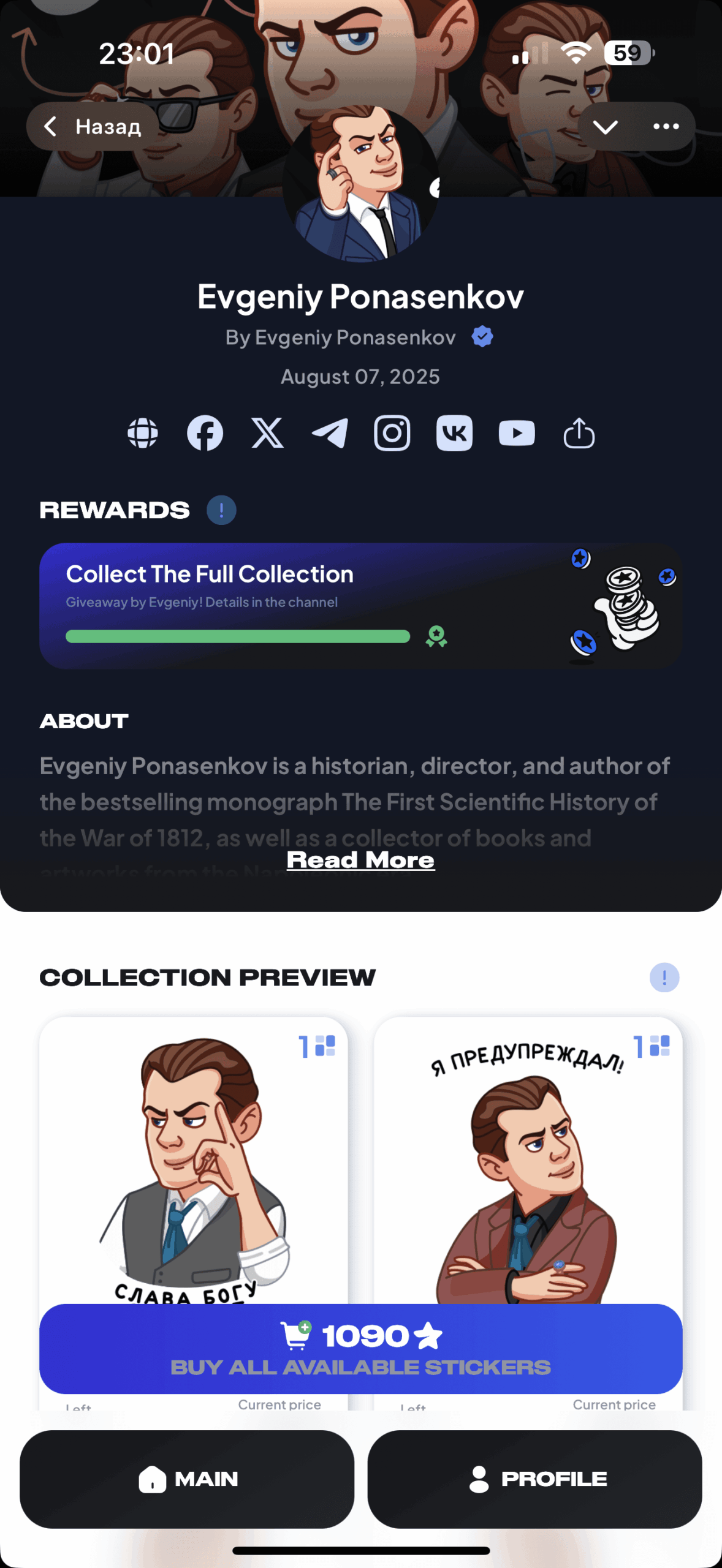This screenshot has height=1568, width=722.
Task: Buy all available stickers for 1090
Action: point(360,1349)
